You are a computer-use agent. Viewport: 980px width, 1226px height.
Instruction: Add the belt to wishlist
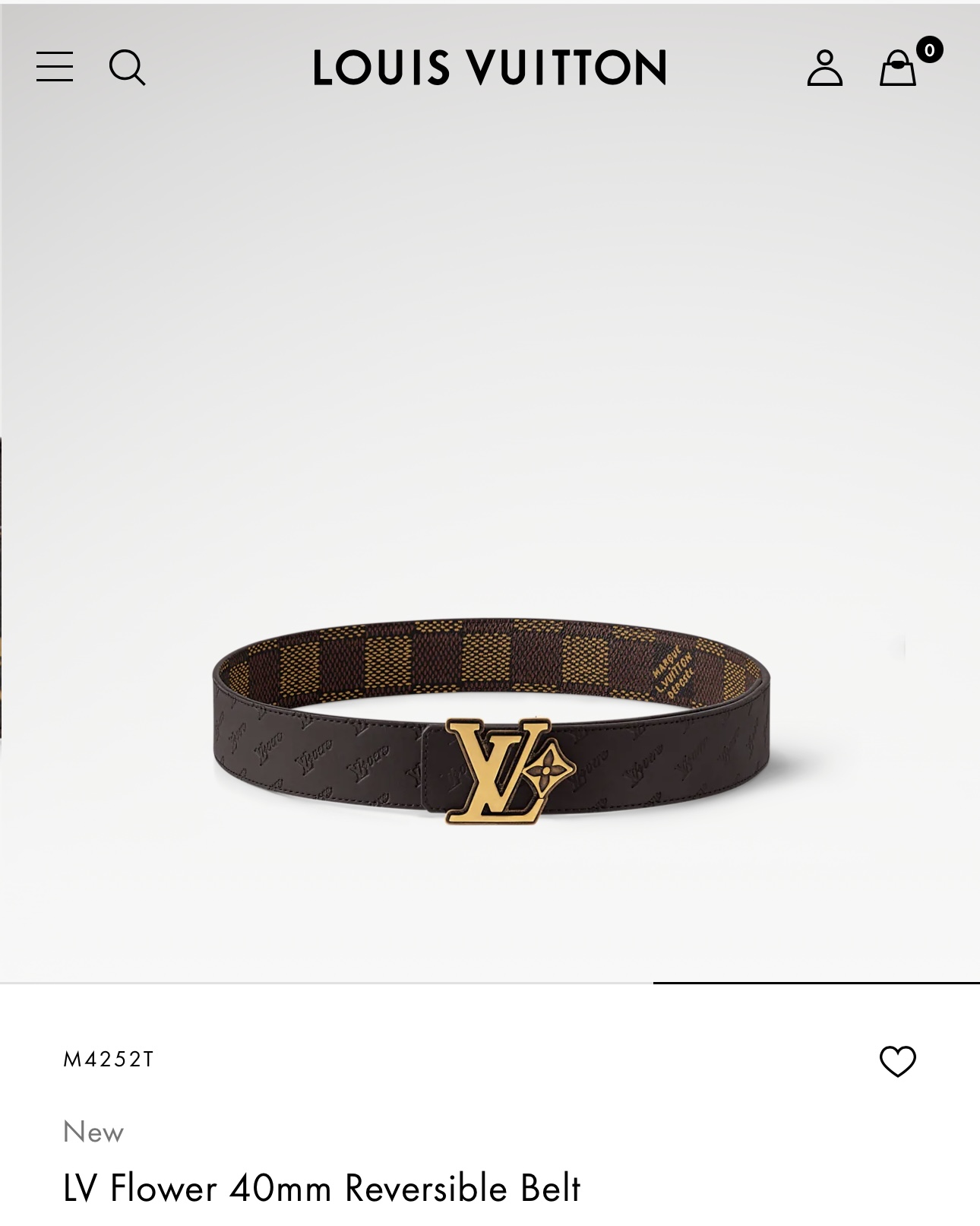[x=897, y=1061]
